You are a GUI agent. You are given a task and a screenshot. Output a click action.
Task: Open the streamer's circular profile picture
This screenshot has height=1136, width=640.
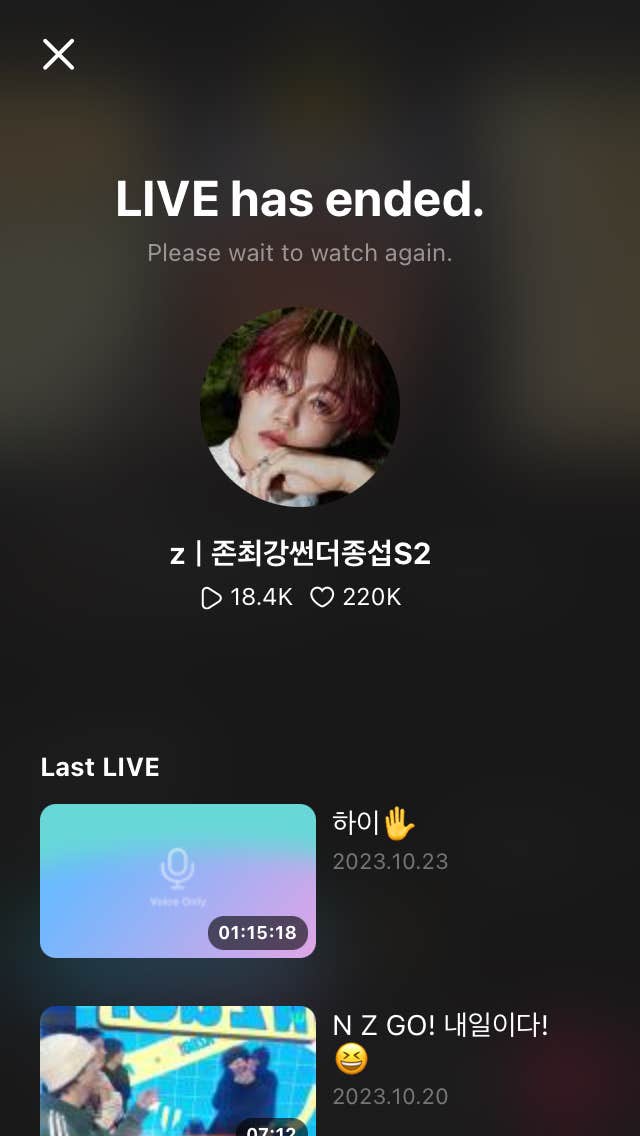tap(300, 407)
